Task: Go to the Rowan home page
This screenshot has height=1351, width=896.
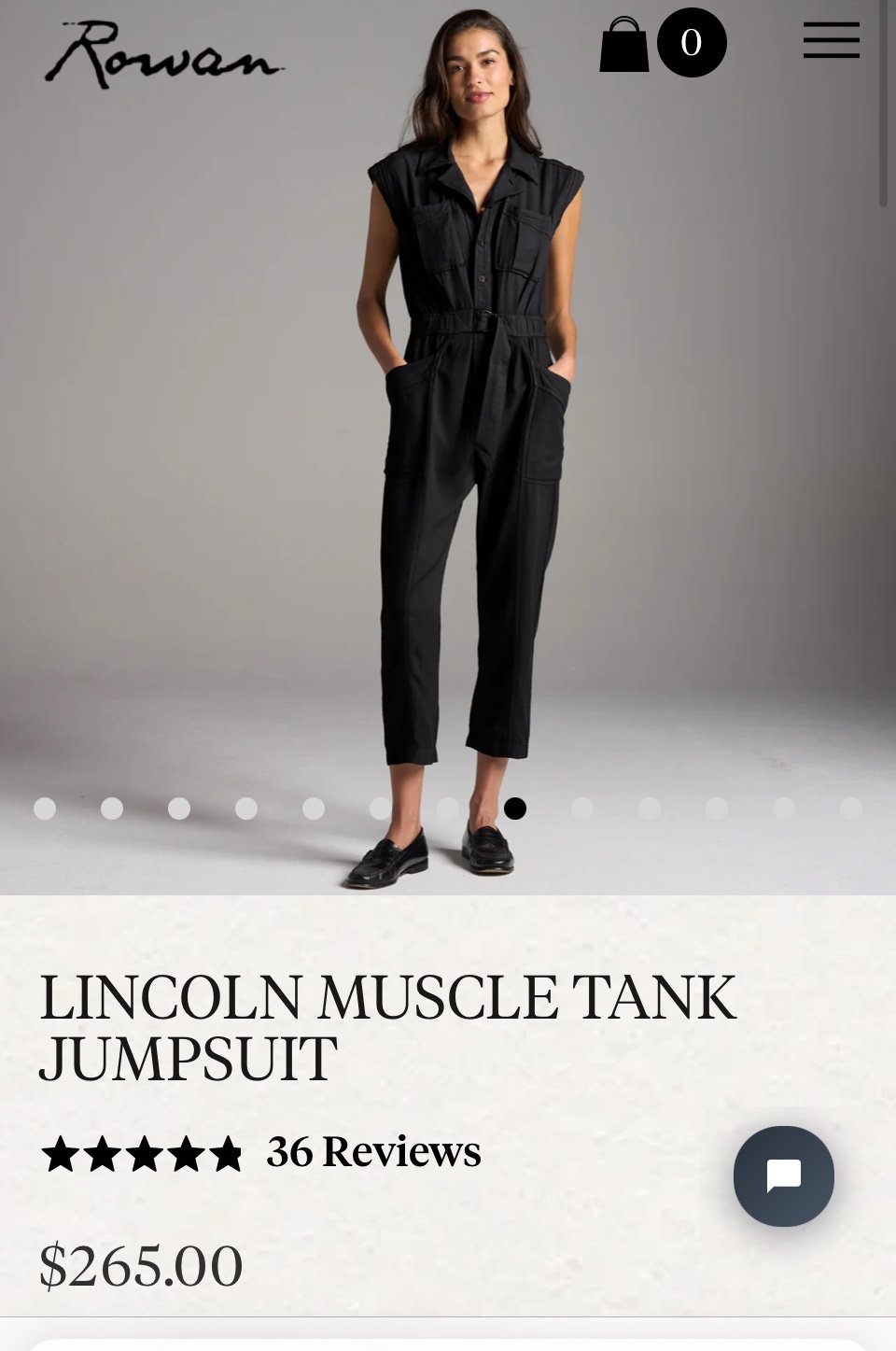Action: pyautogui.click(x=163, y=55)
